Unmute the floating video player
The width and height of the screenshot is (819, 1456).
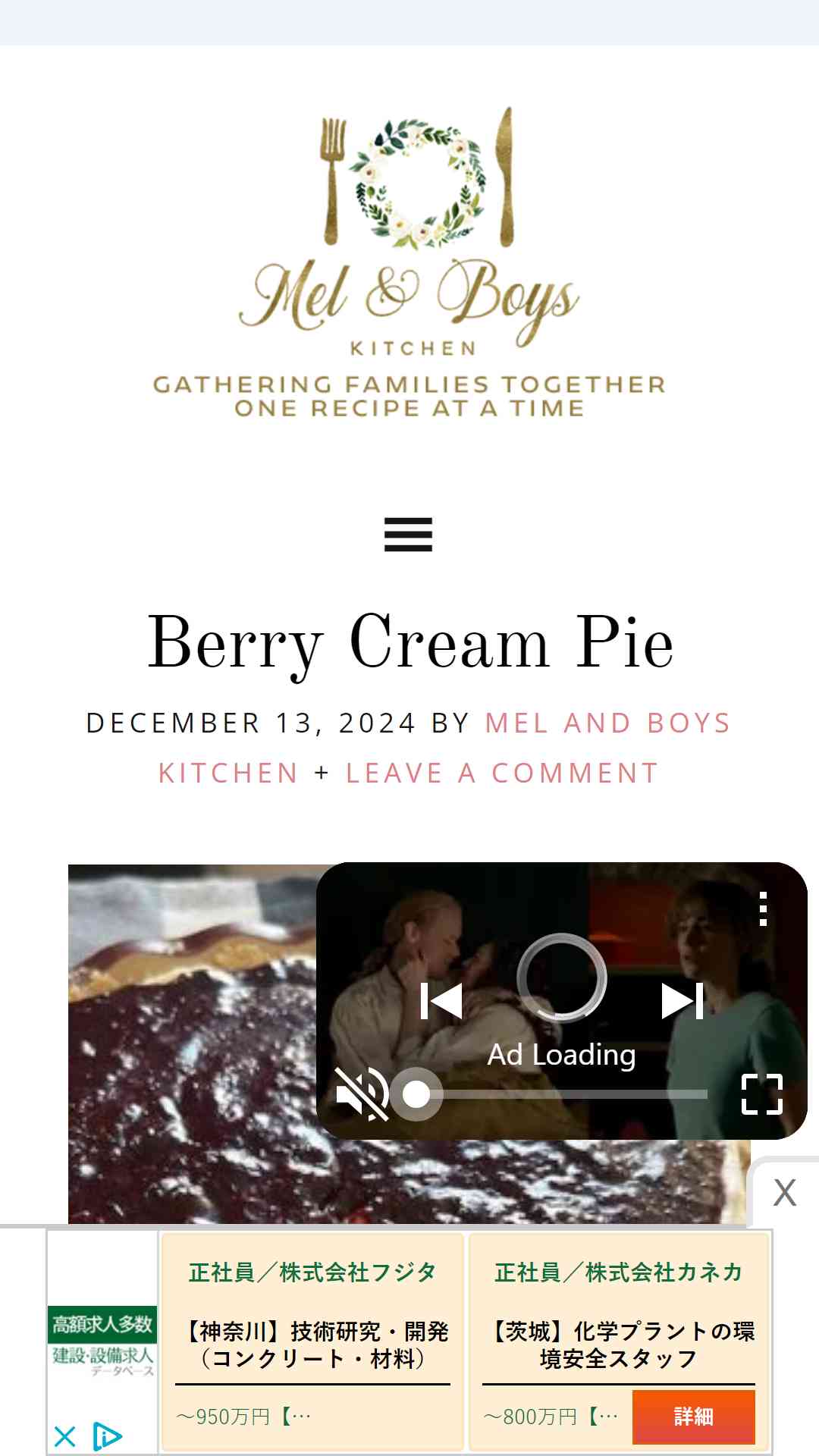coord(362,1094)
